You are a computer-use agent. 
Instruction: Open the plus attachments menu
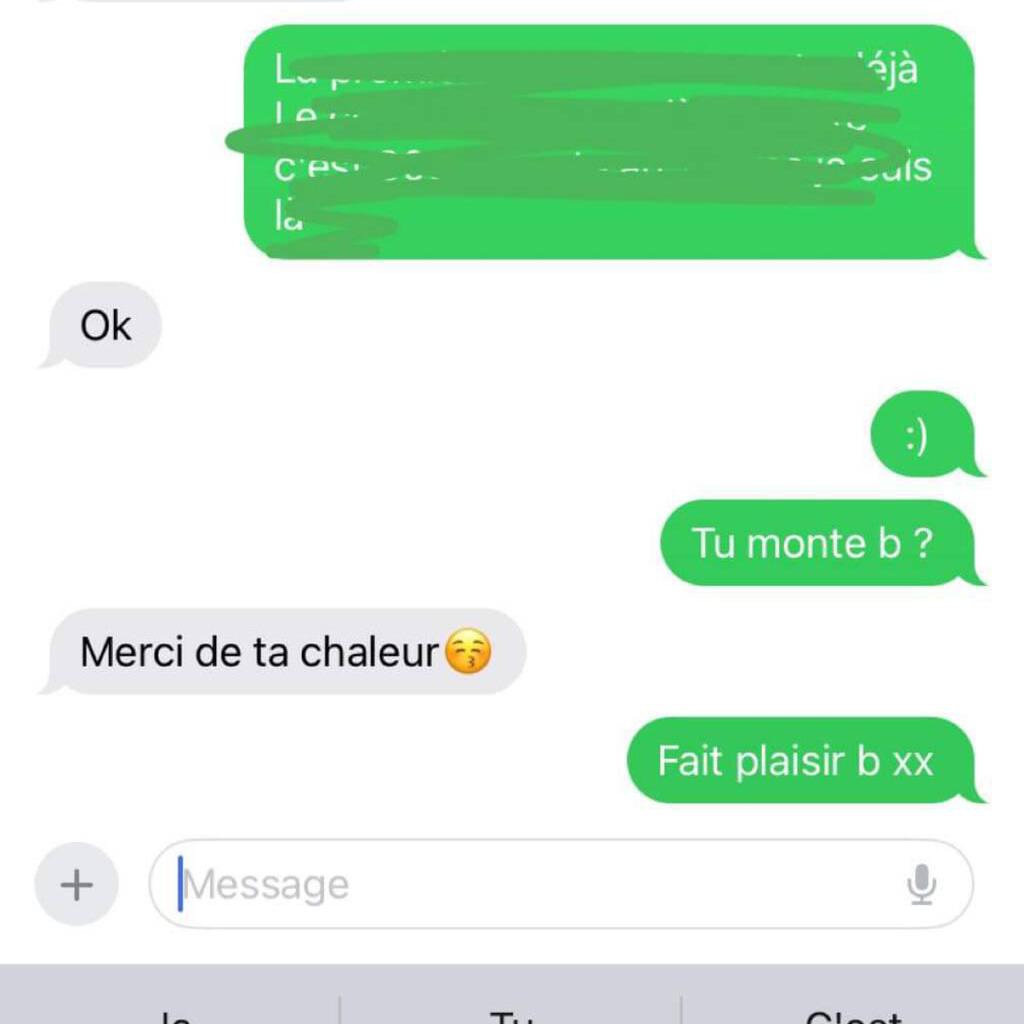[x=76, y=884]
